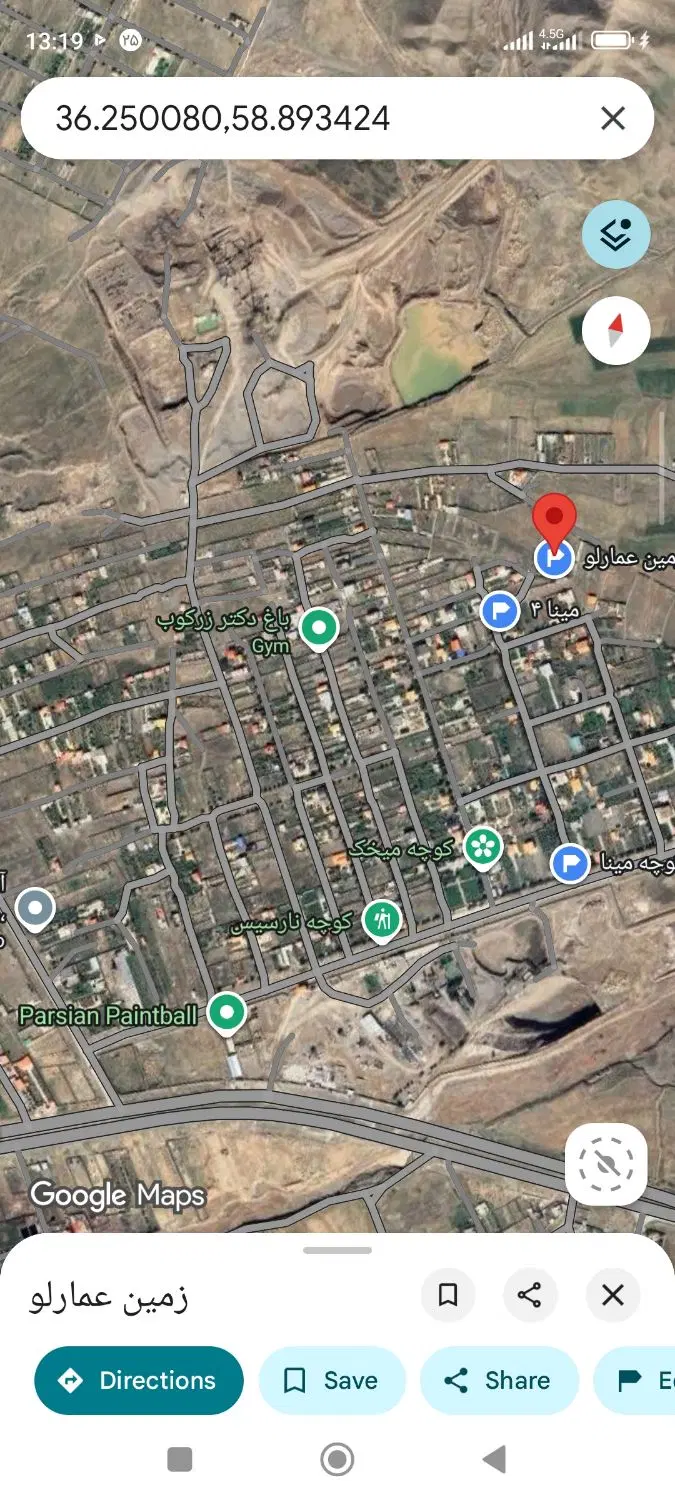Open the کوچه میخک place marker
Screen dimensions: 675x1500
click(x=483, y=847)
